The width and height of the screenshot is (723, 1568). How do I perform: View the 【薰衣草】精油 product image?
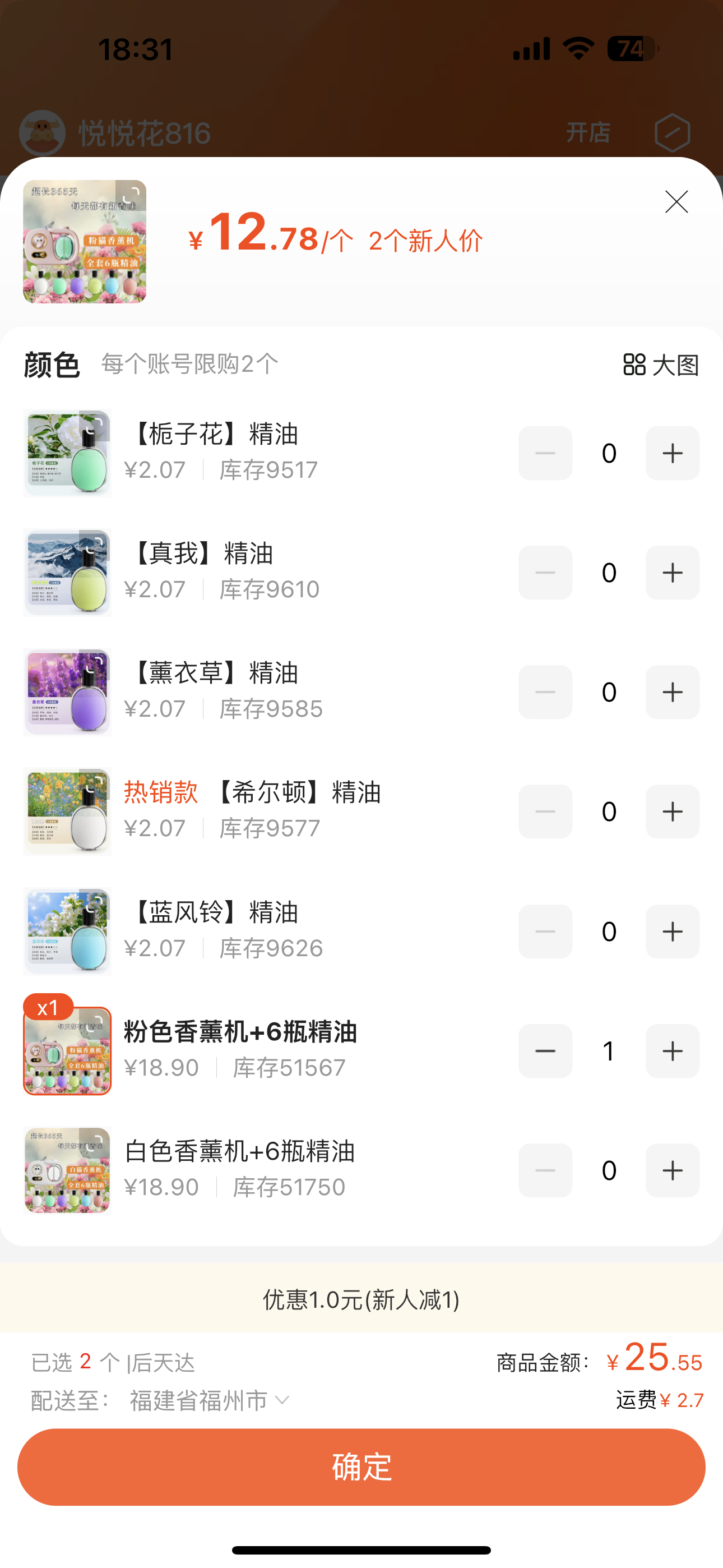tap(67, 692)
